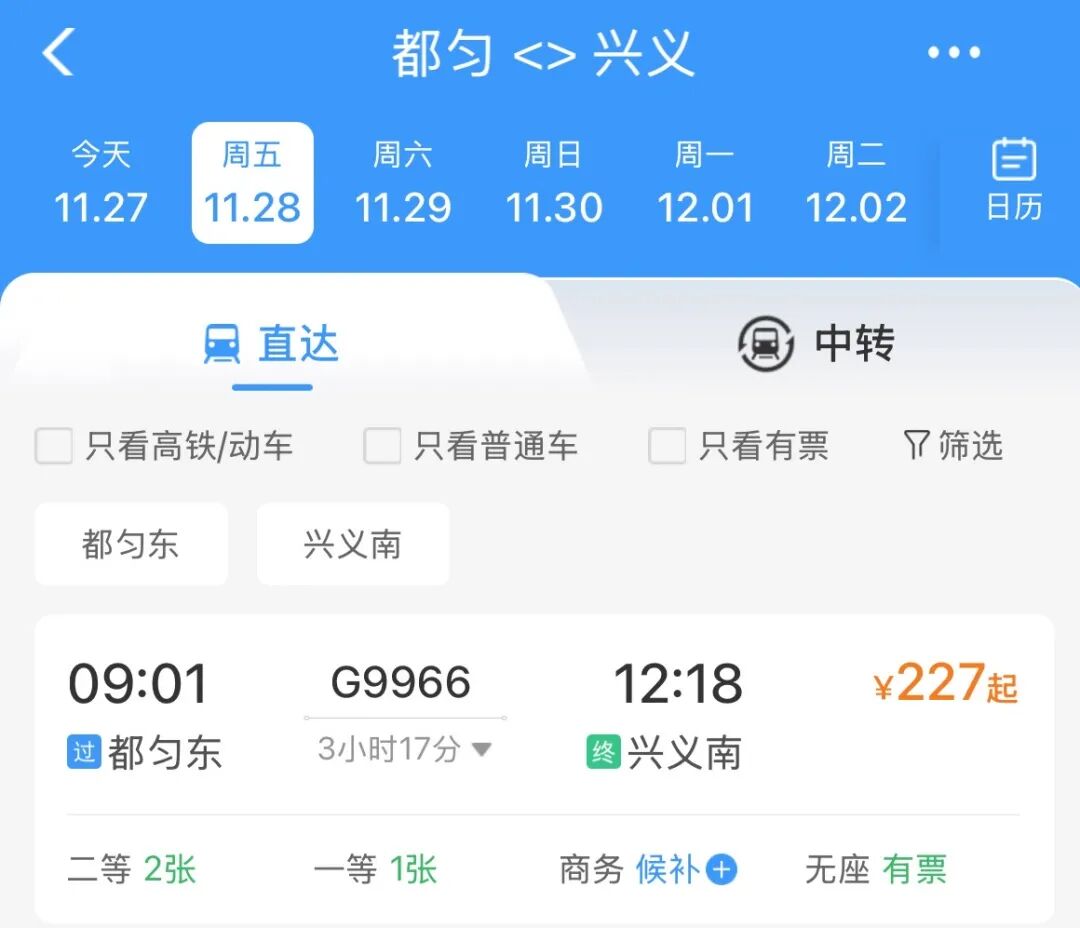Viewport: 1080px width, 928px height.
Task: Select Tuesday 12.02 date
Action: [856, 183]
